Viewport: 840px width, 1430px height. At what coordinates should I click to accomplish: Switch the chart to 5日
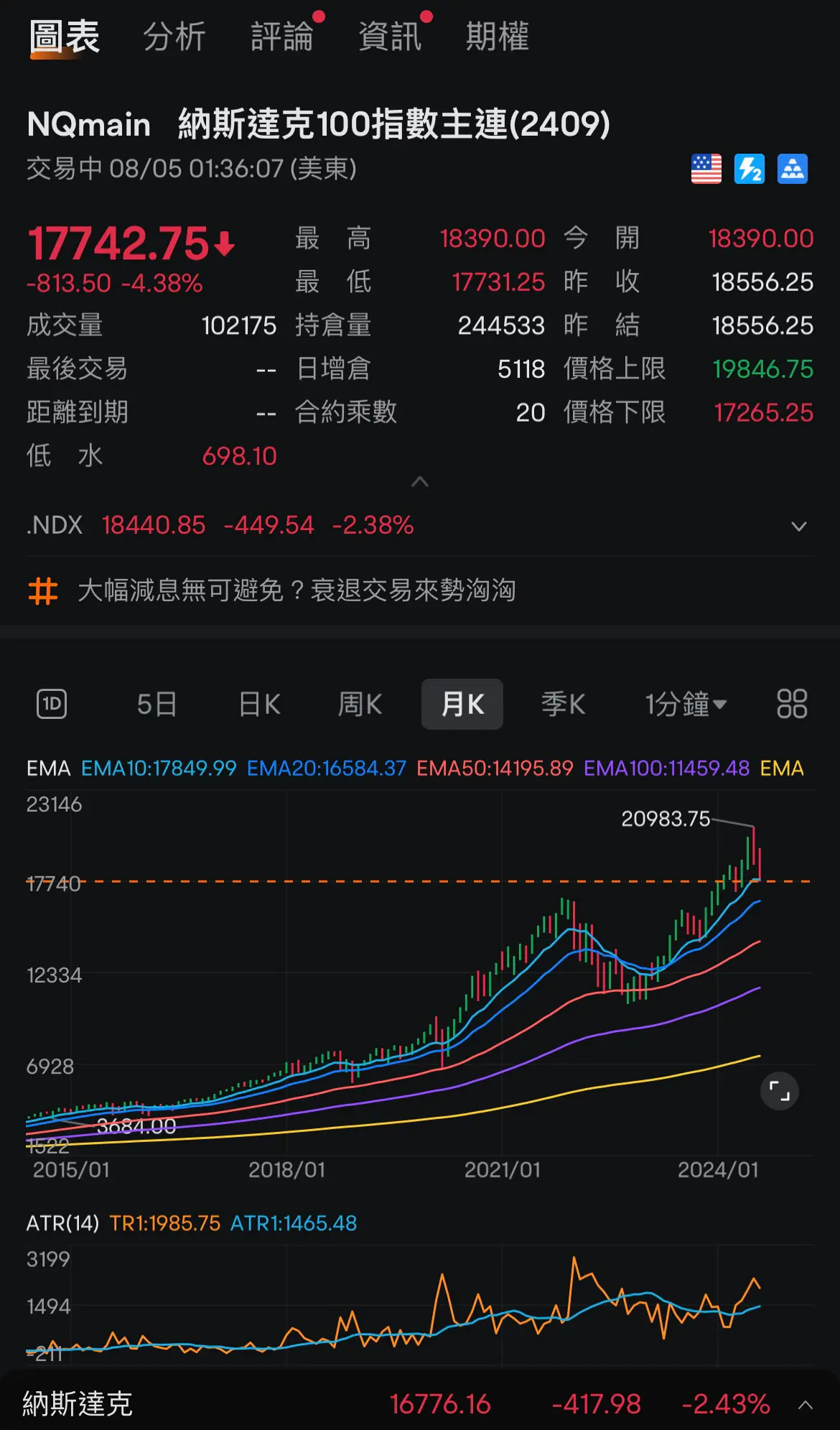pyautogui.click(x=157, y=705)
